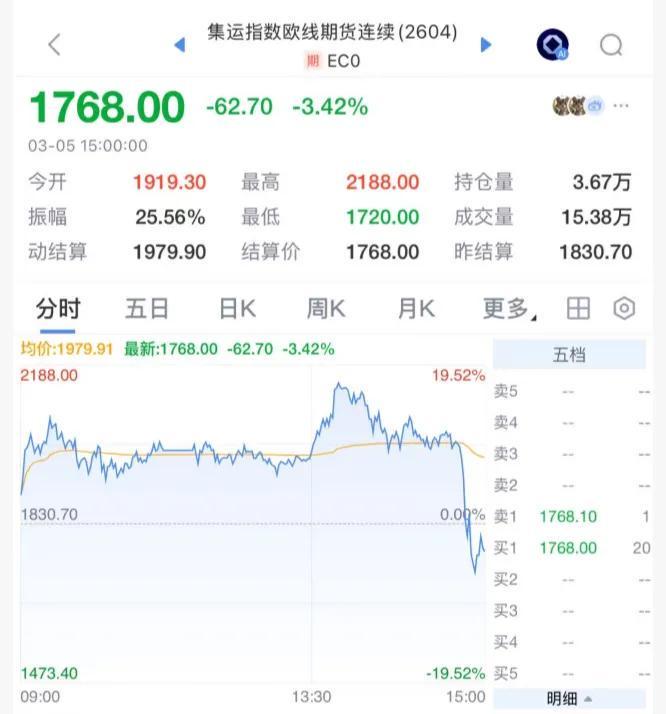Select the 分时 chart tab

point(58,308)
